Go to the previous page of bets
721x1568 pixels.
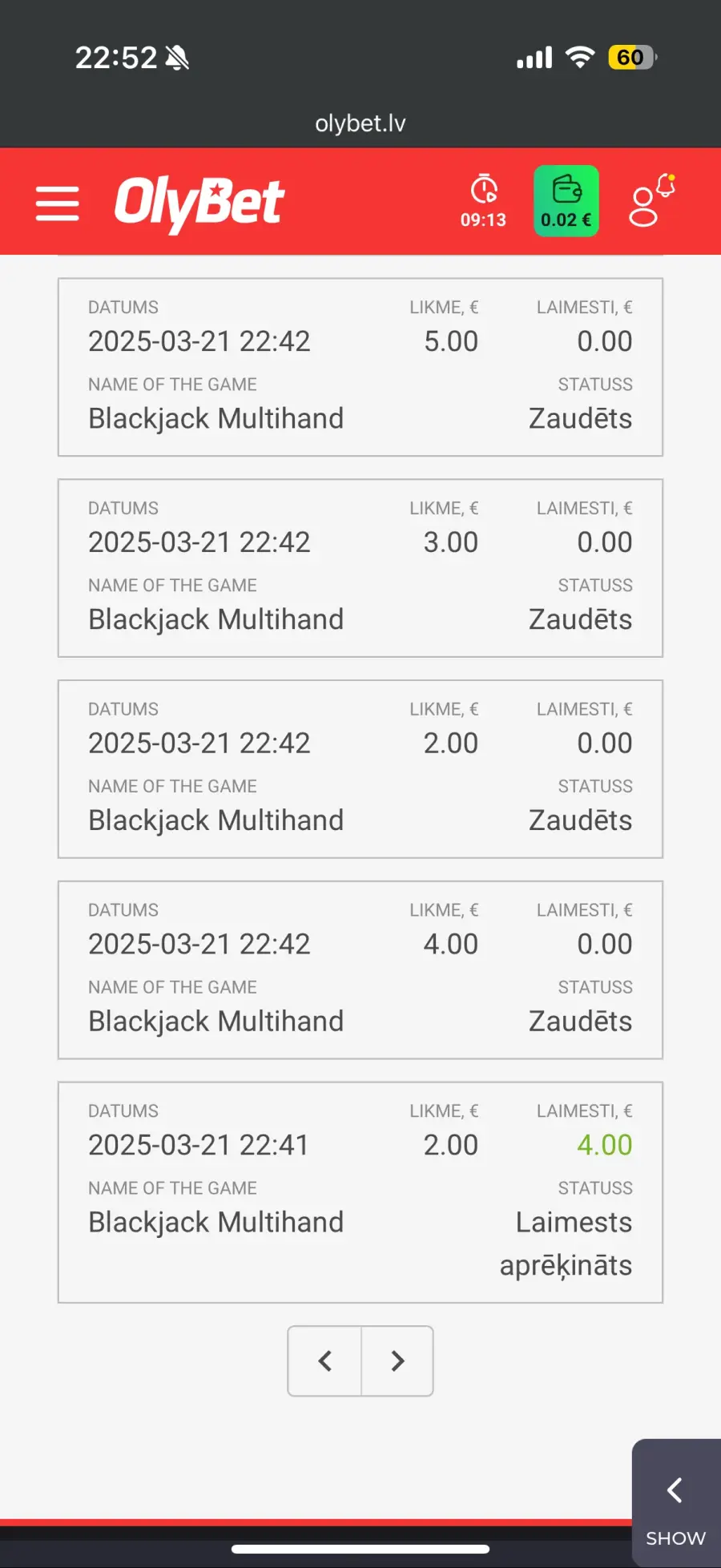click(325, 1360)
